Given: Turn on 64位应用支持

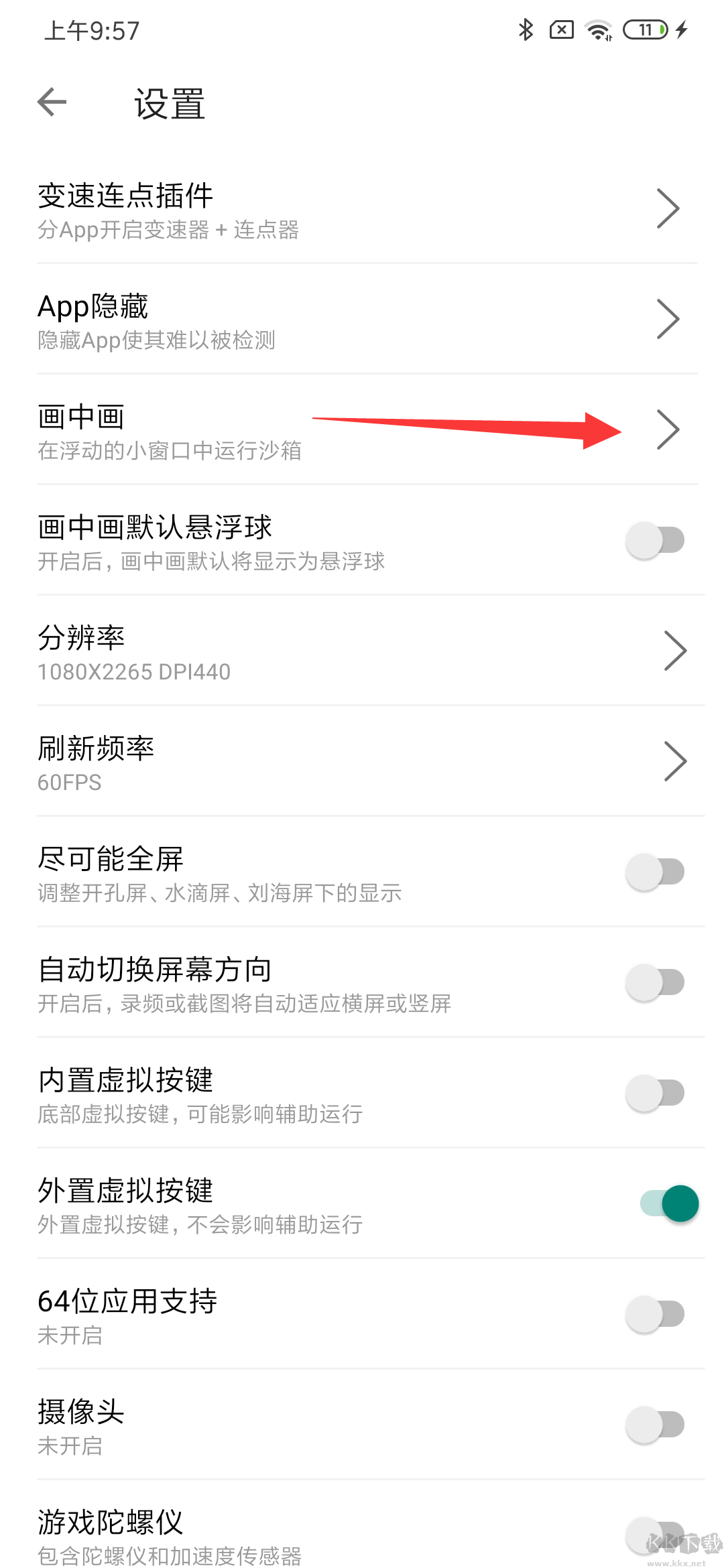Looking at the screenshot, I should click(x=655, y=1314).
